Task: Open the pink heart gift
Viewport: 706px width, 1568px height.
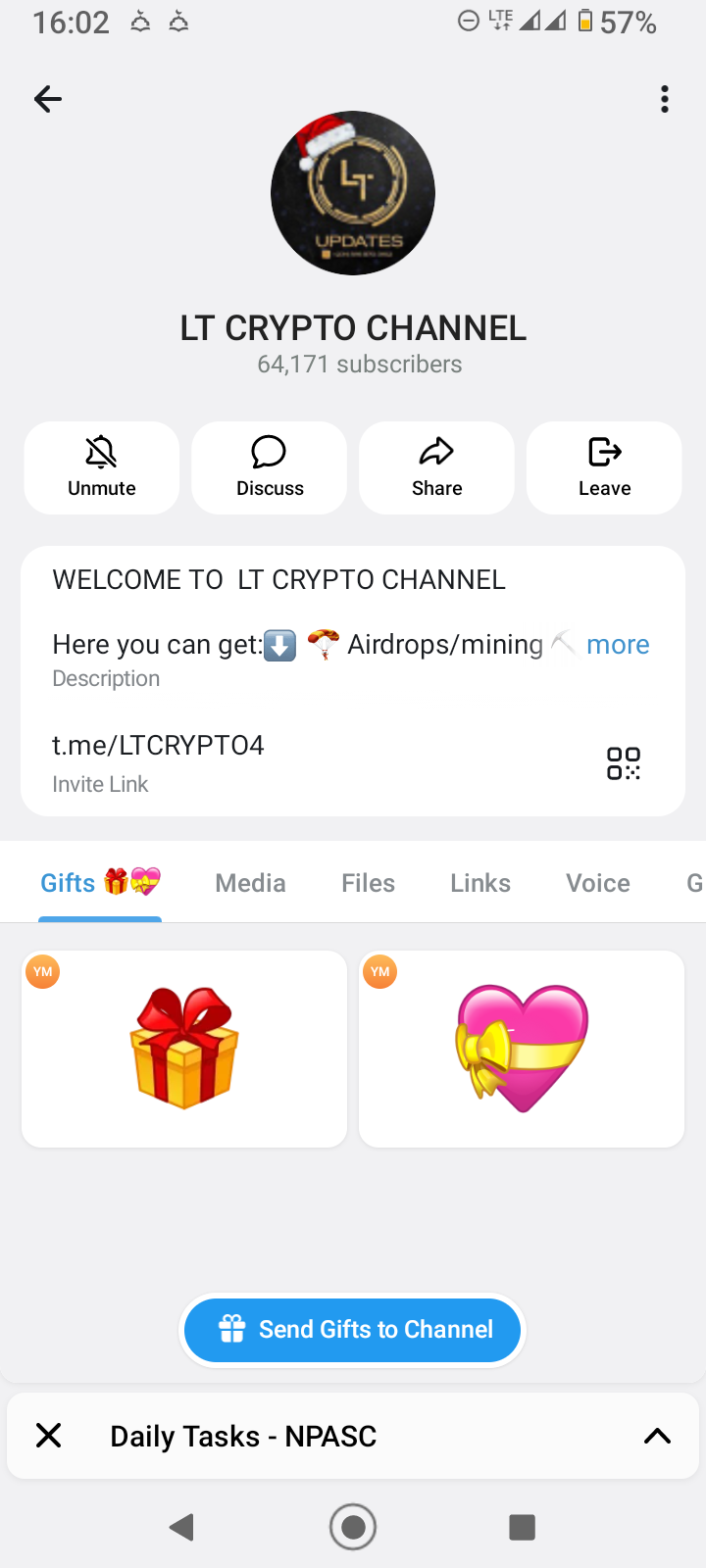Action: click(522, 1049)
